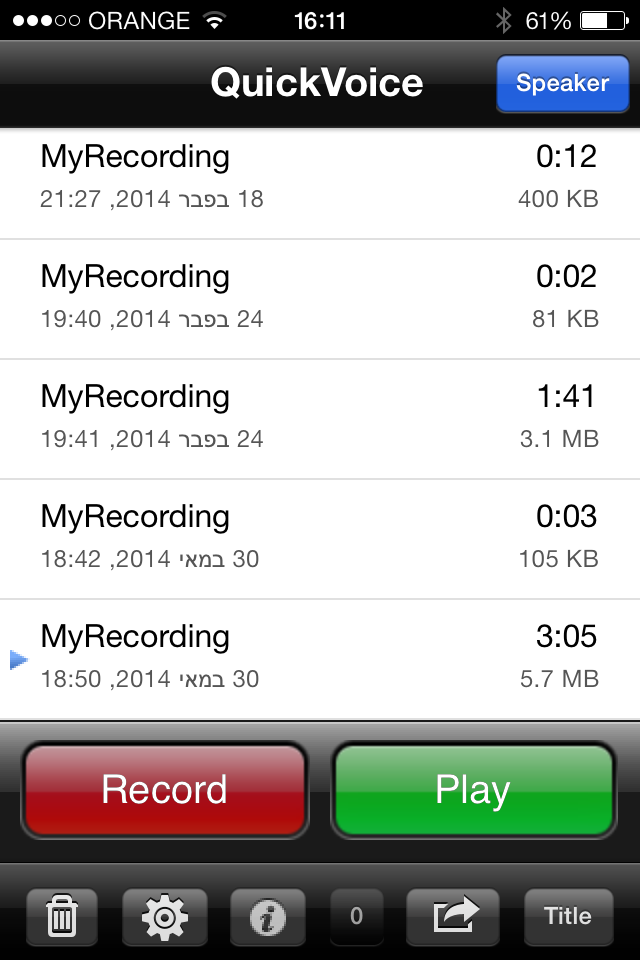Screen dimensions: 640x960
Task: Delete recording with the trash icon
Action: click(62, 916)
